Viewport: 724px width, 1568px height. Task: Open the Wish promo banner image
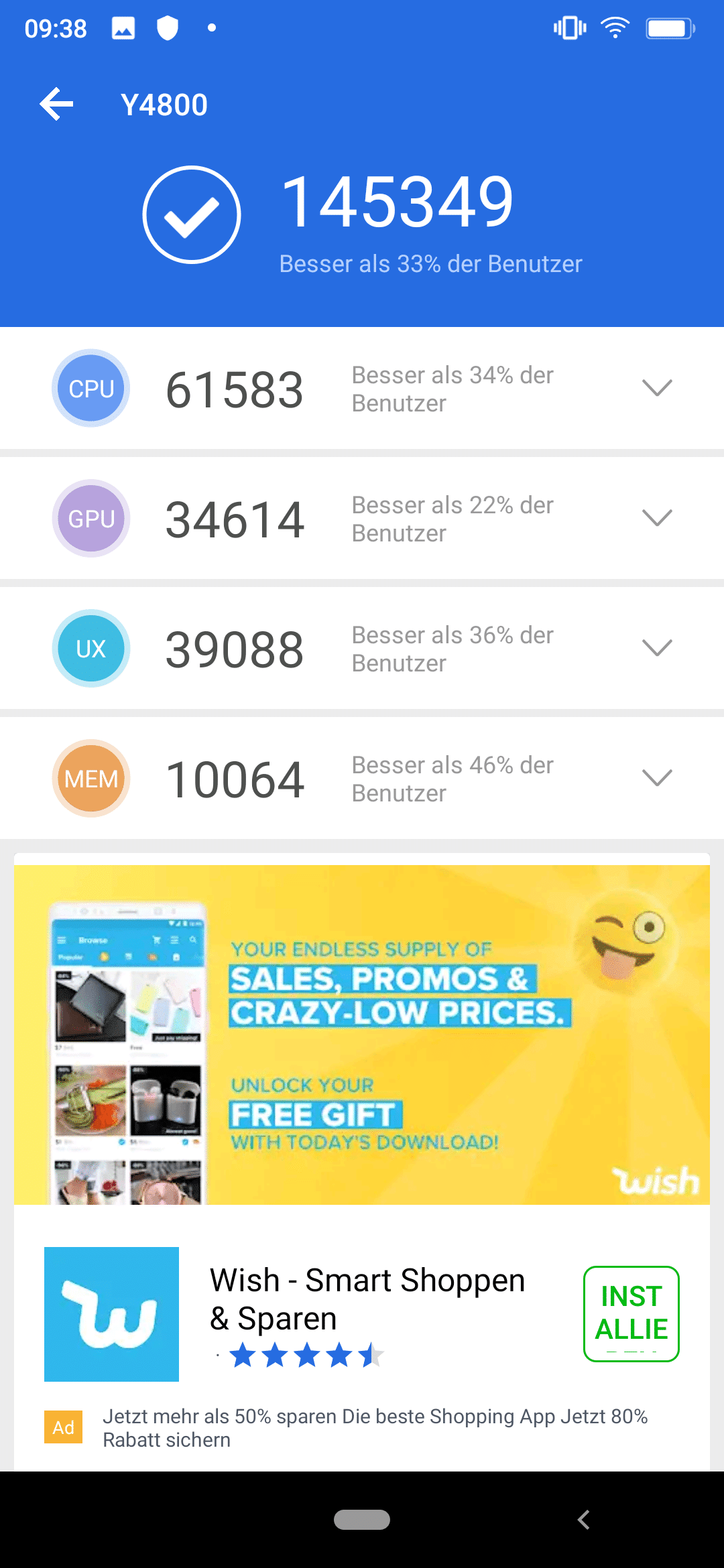coord(362,1035)
